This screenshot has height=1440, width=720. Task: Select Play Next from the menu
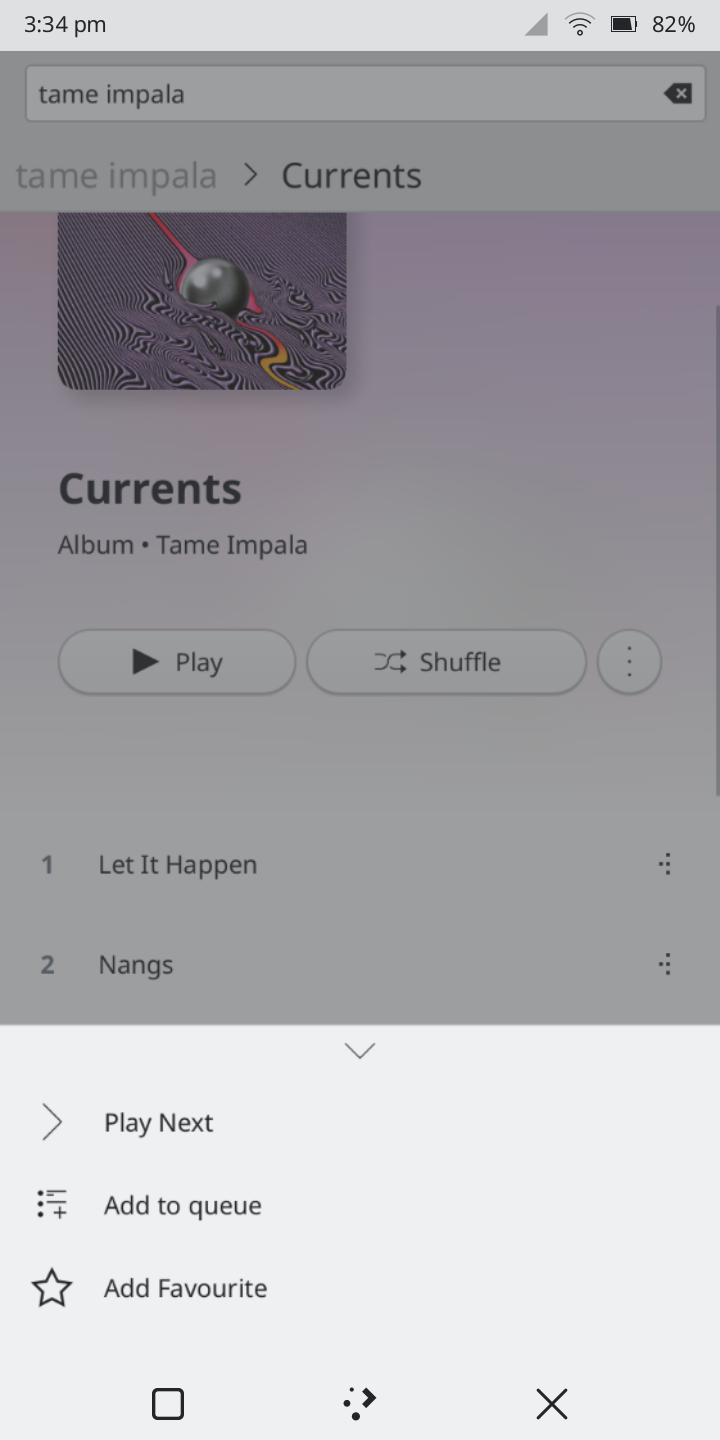[158, 1123]
